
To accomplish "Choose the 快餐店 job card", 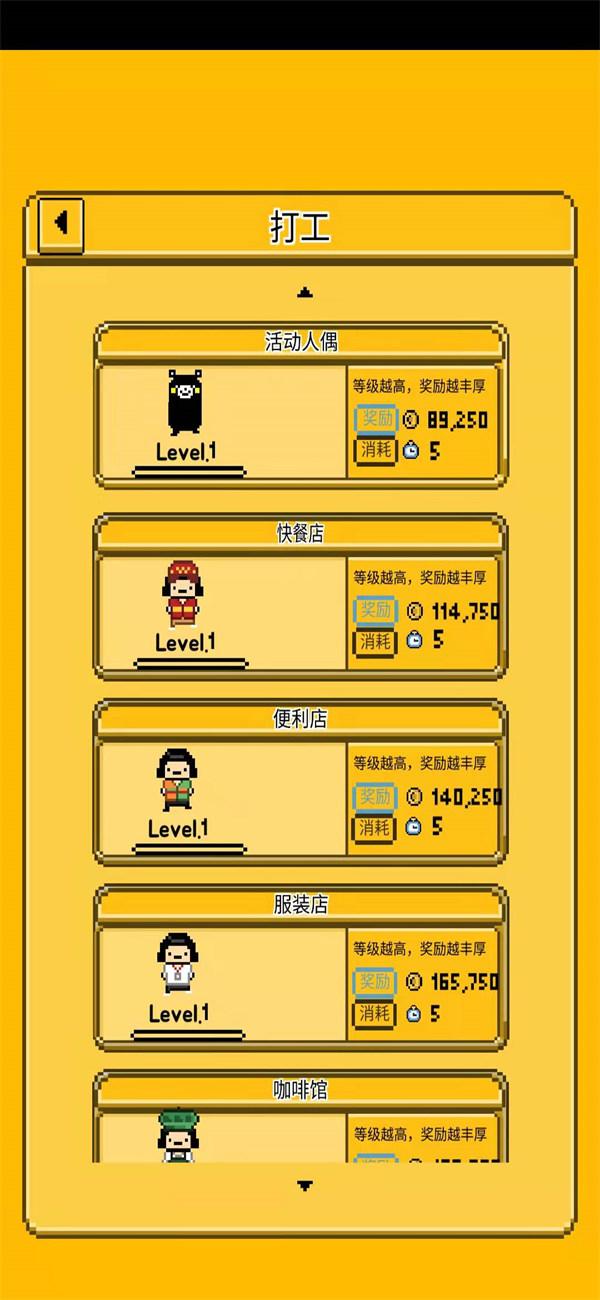I will (300, 597).
